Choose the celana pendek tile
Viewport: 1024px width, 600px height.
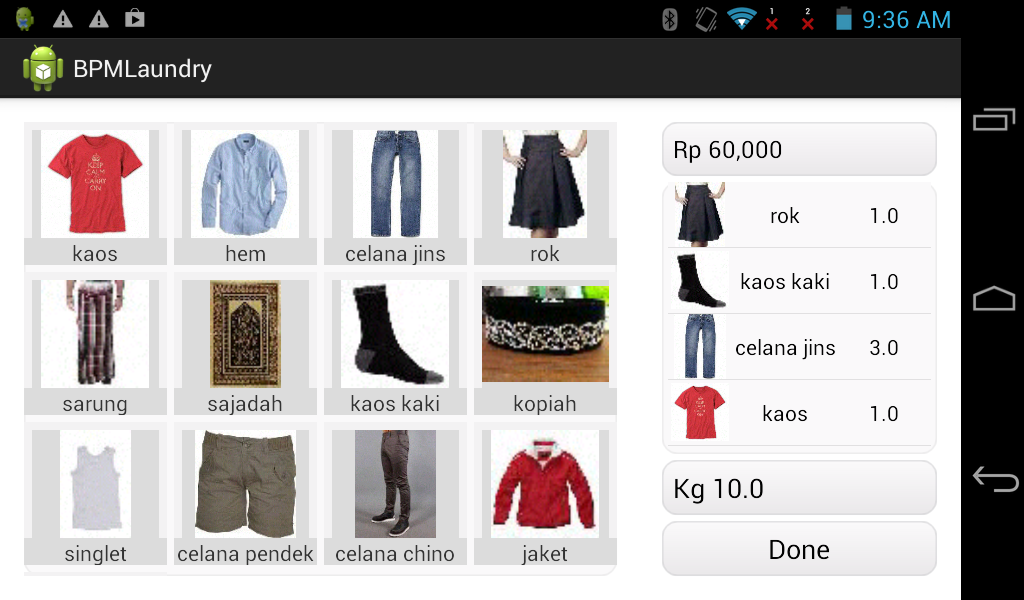(x=245, y=495)
